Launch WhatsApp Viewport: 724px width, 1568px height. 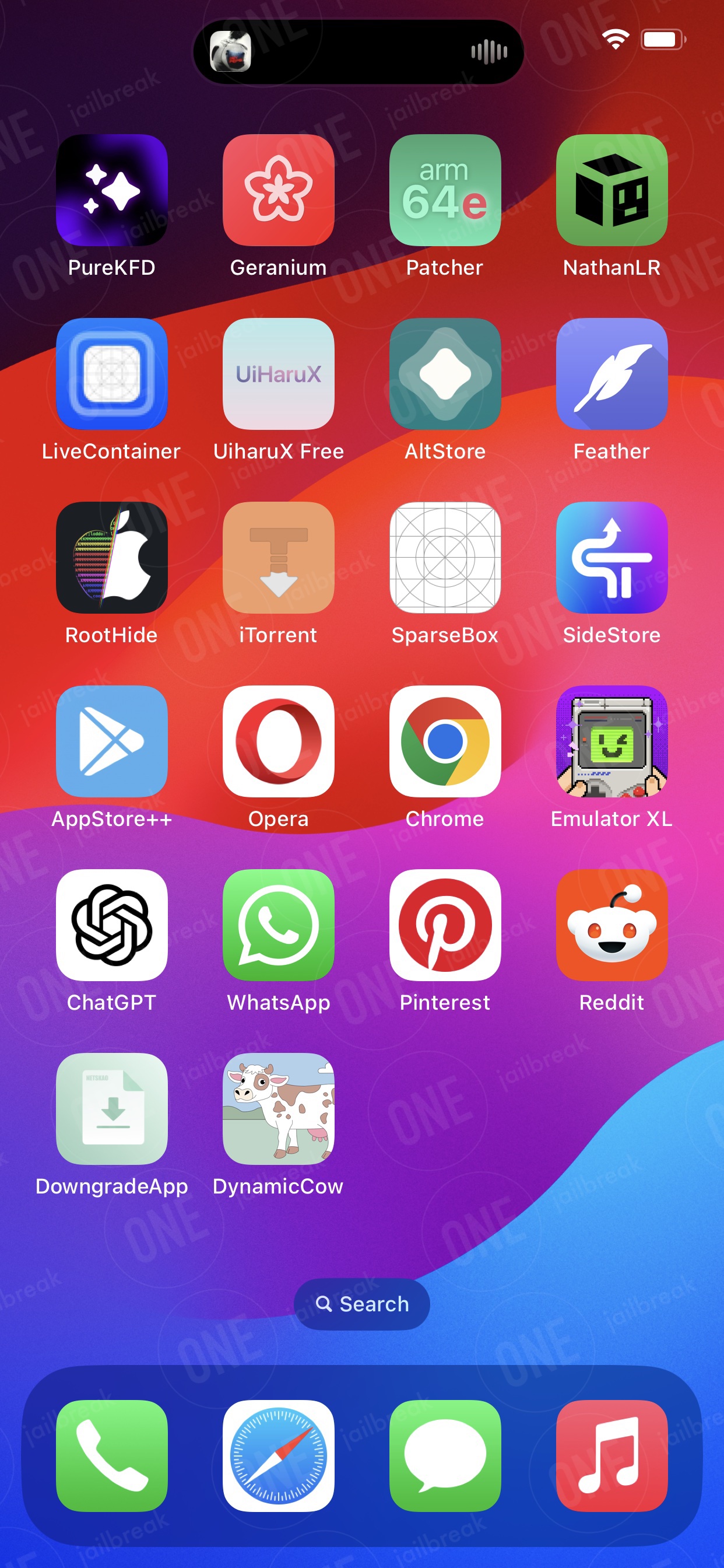(x=278, y=925)
